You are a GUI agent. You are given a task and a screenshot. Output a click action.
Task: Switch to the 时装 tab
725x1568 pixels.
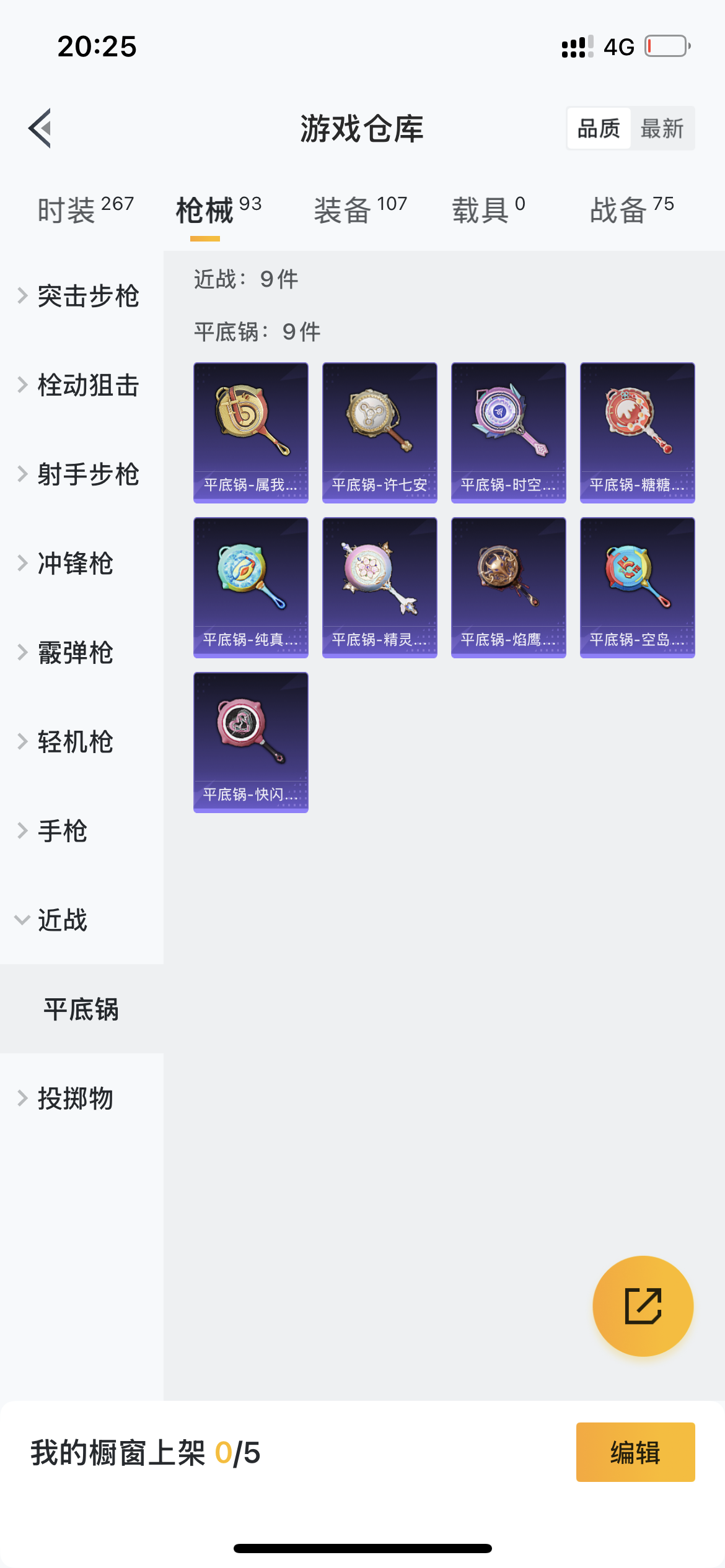86,209
